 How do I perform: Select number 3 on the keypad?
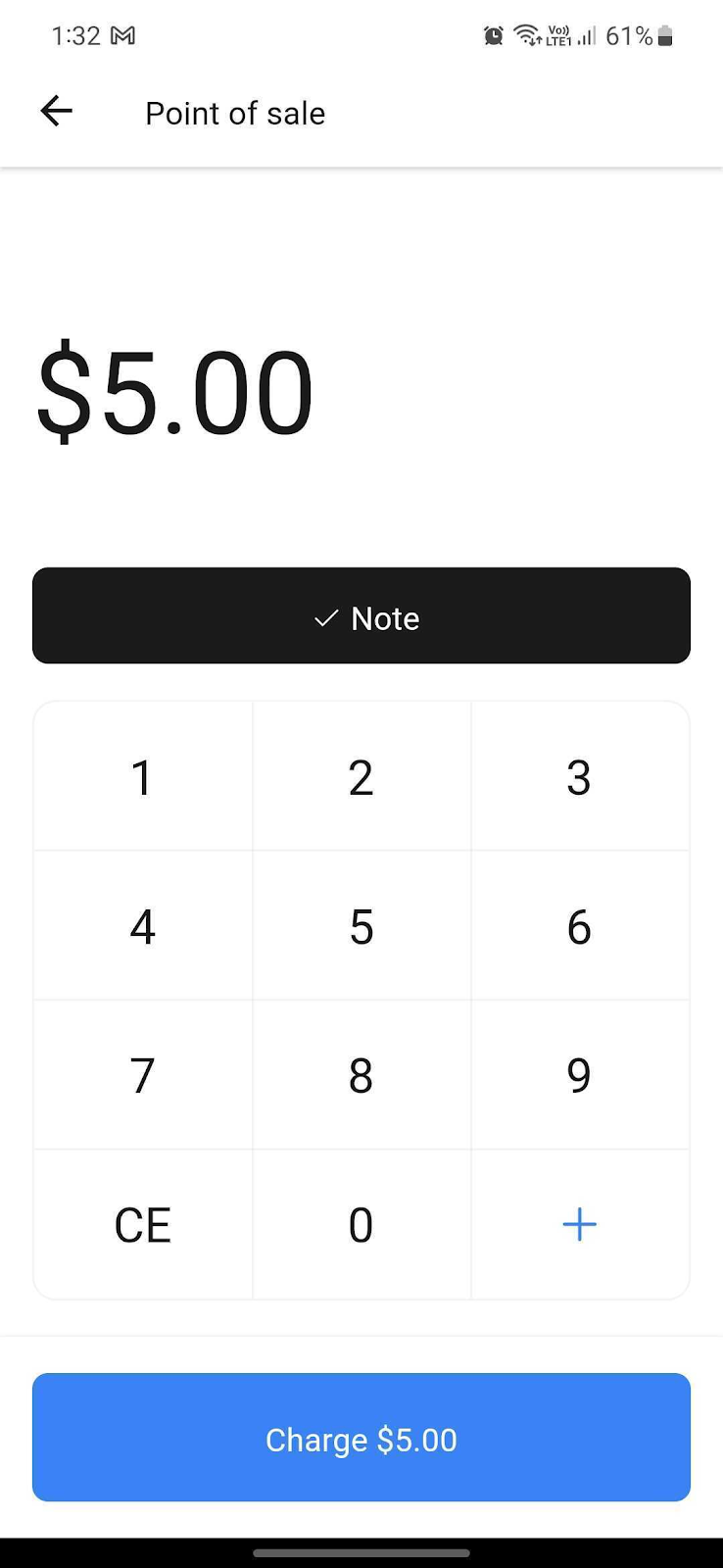(580, 776)
